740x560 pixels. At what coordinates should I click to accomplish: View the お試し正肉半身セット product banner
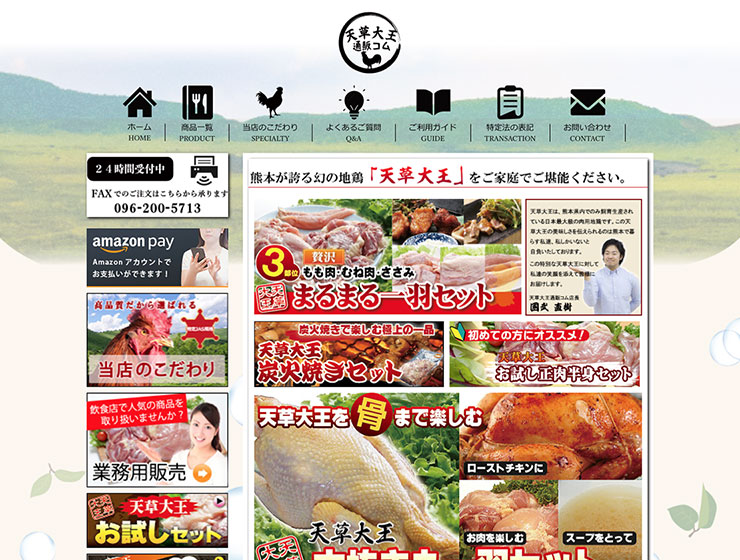545,354
